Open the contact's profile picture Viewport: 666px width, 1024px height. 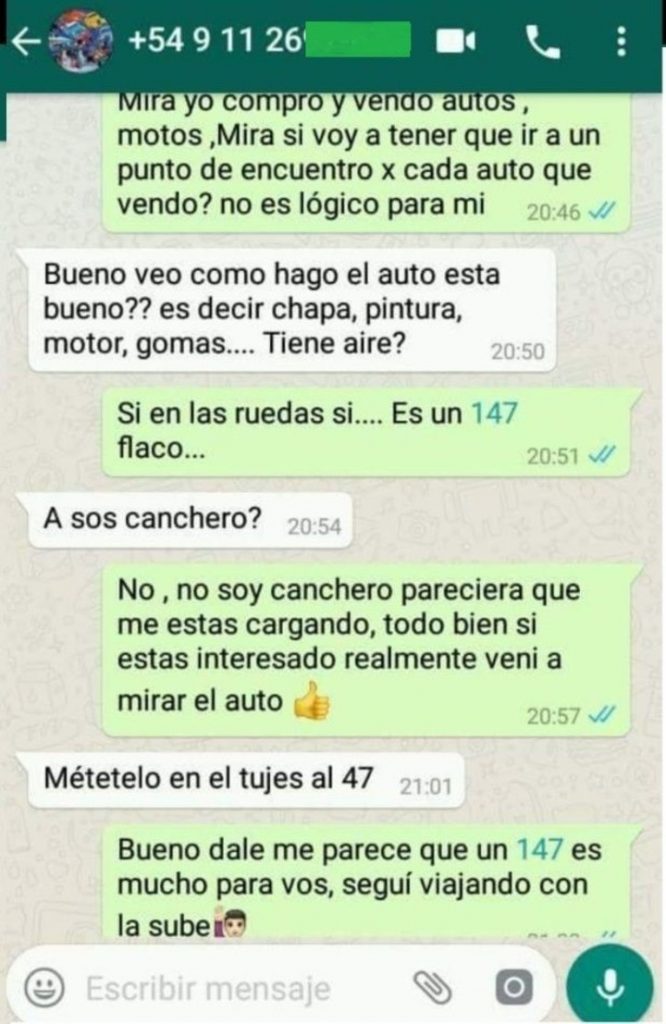(81, 41)
